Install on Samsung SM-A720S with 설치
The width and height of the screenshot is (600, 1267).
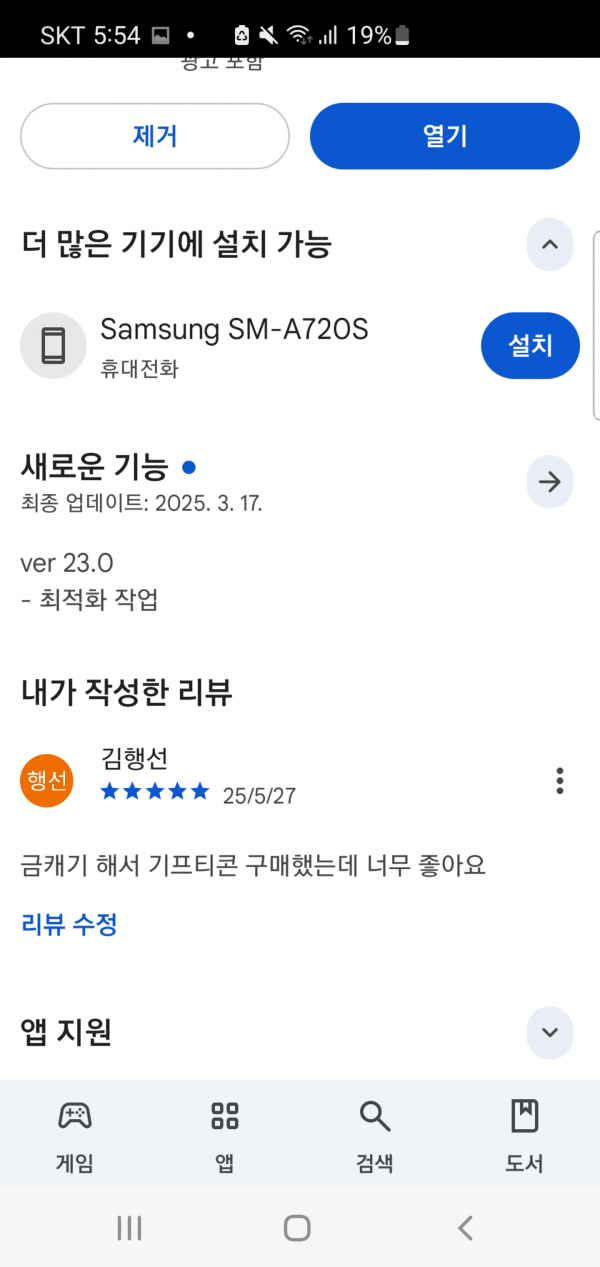click(530, 346)
